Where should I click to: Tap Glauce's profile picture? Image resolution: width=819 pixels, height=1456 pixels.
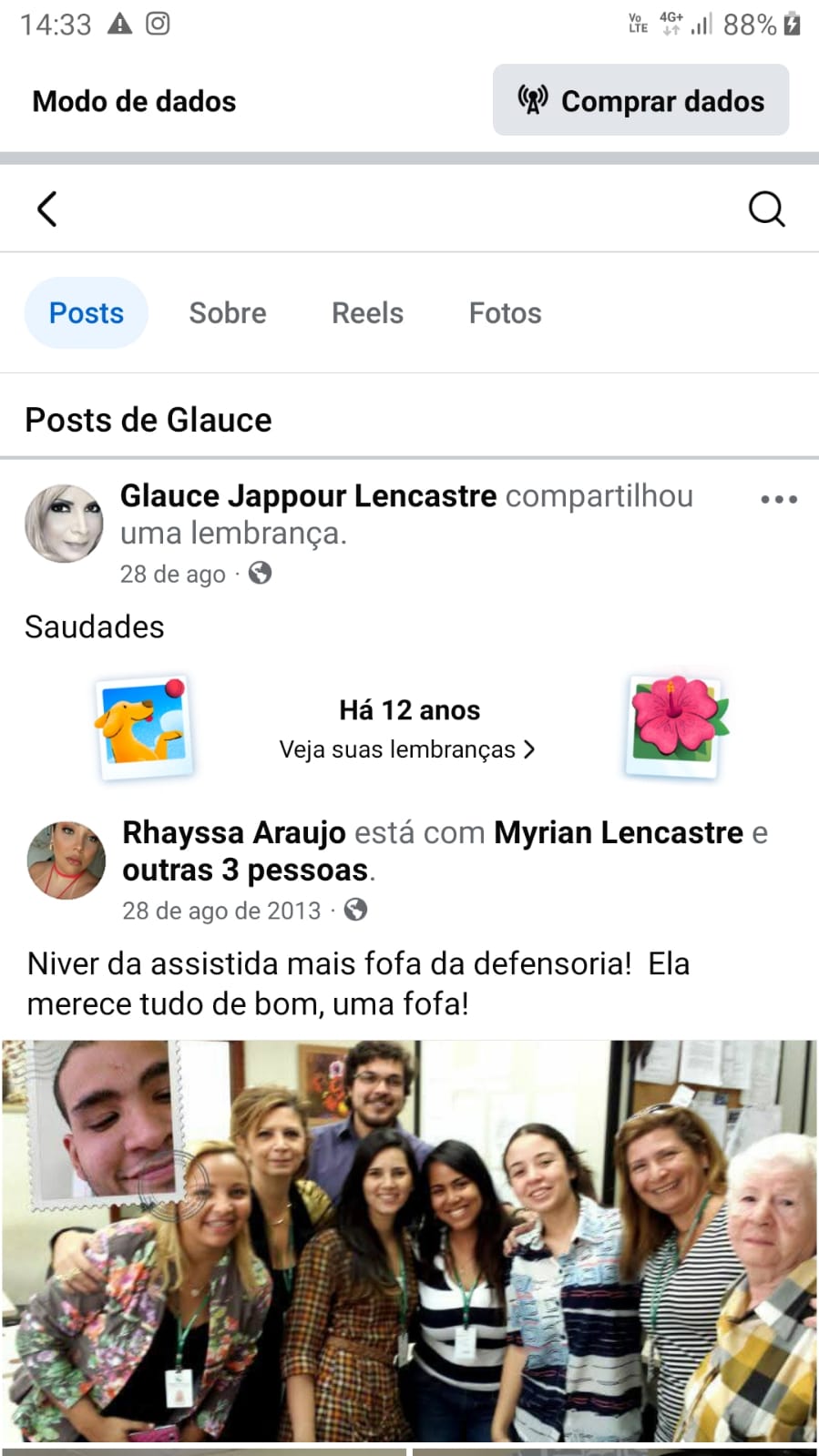coord(64,524)
